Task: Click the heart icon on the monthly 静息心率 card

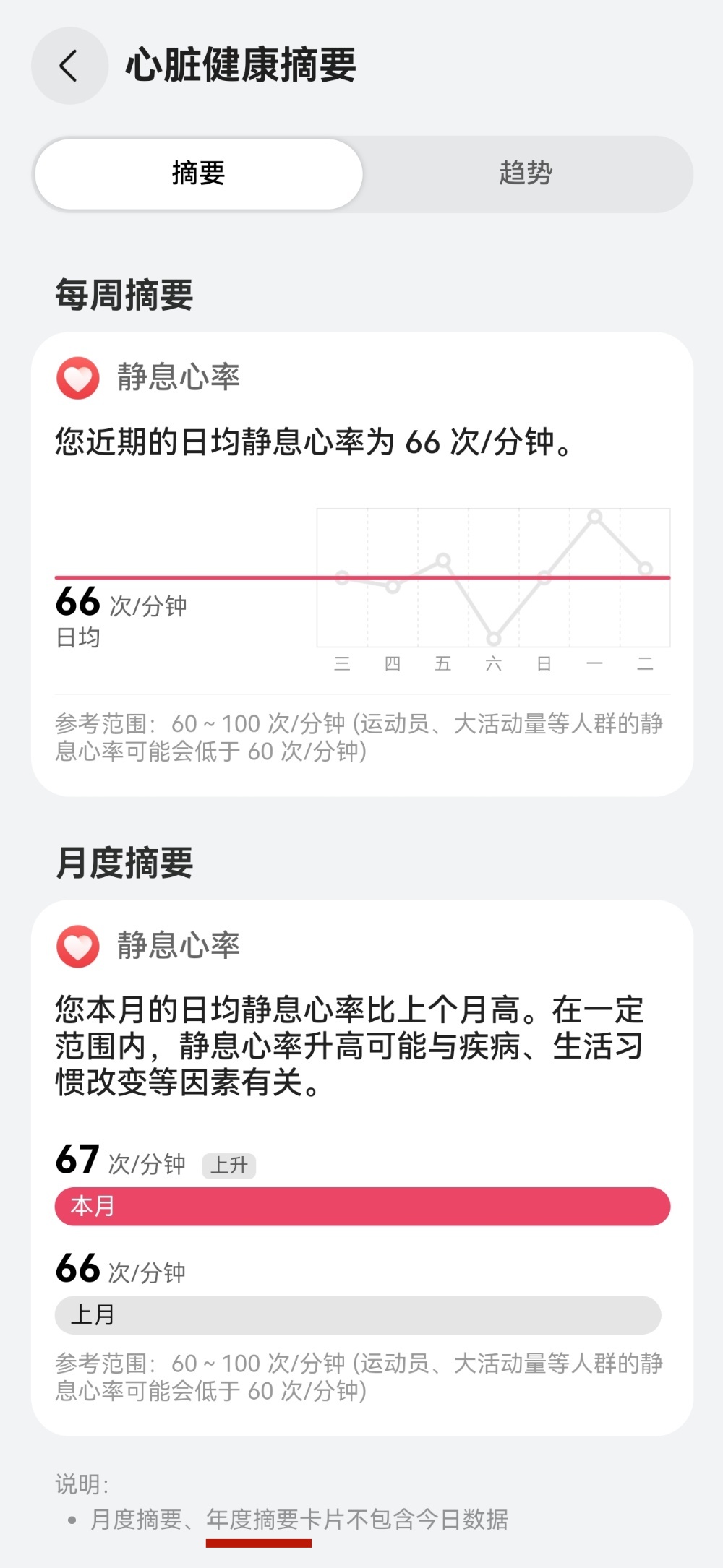Action: (78, 945)
